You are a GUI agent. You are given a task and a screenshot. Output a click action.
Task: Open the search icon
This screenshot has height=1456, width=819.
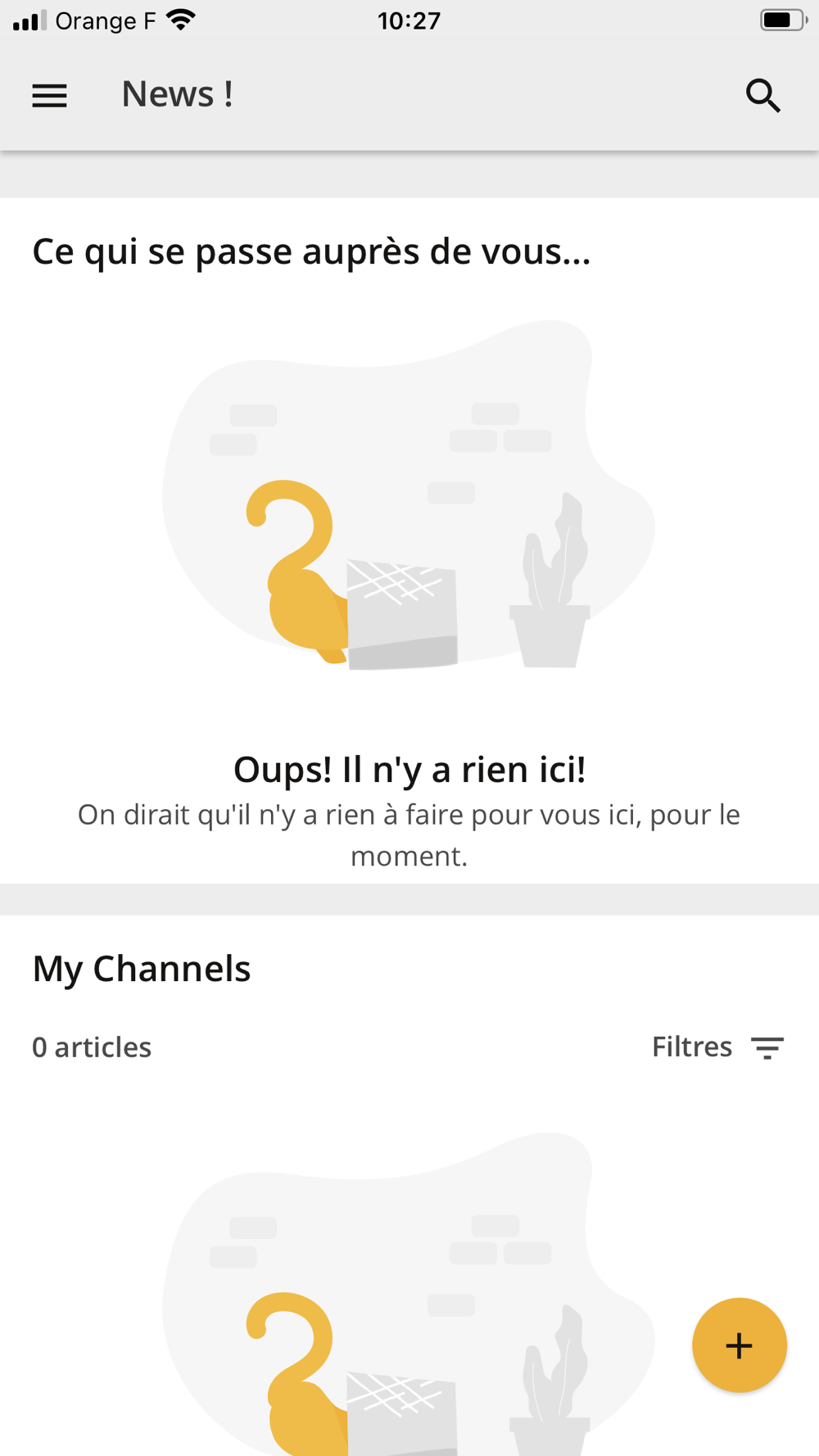(x=763, y=96)
